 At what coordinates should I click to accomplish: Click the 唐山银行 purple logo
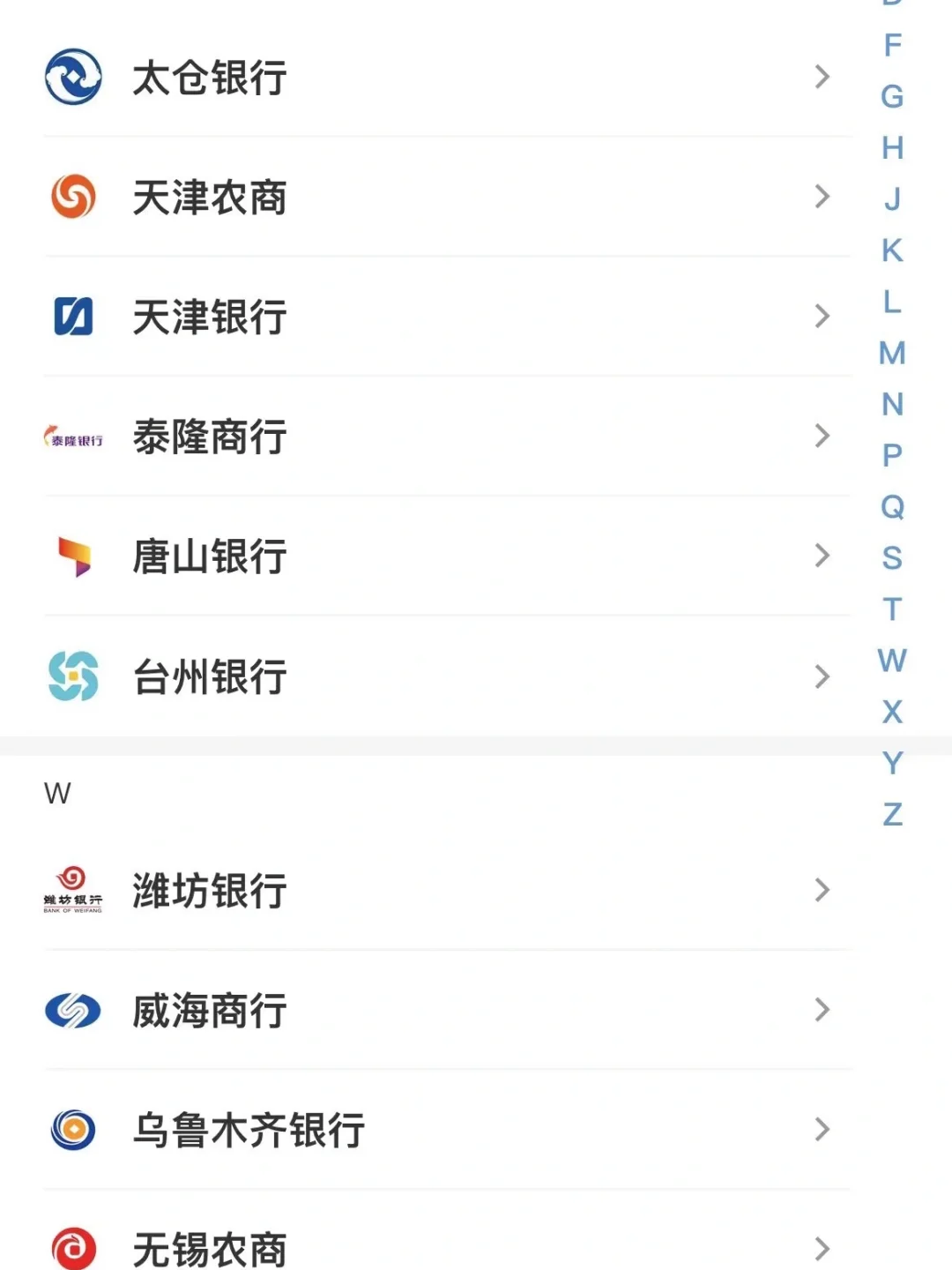click(x=73, y=557)
